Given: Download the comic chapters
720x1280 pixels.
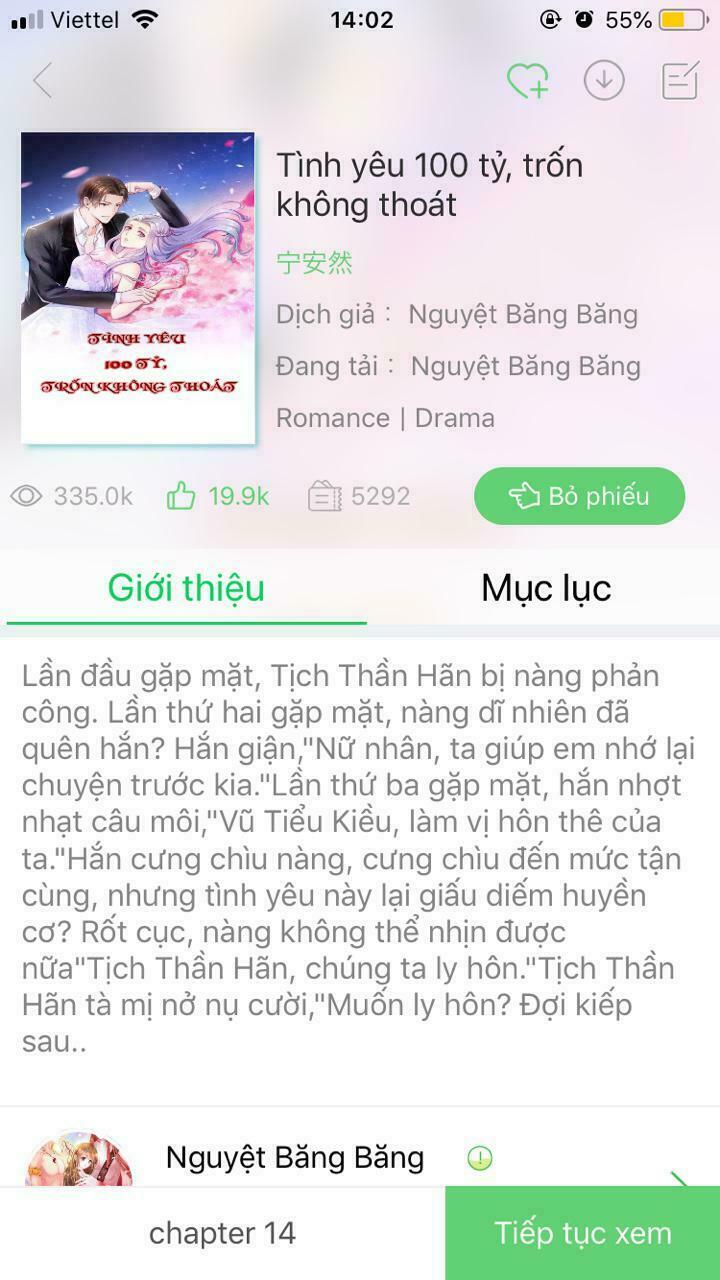Looking at the screenshot, I should (x=604, y=81).
